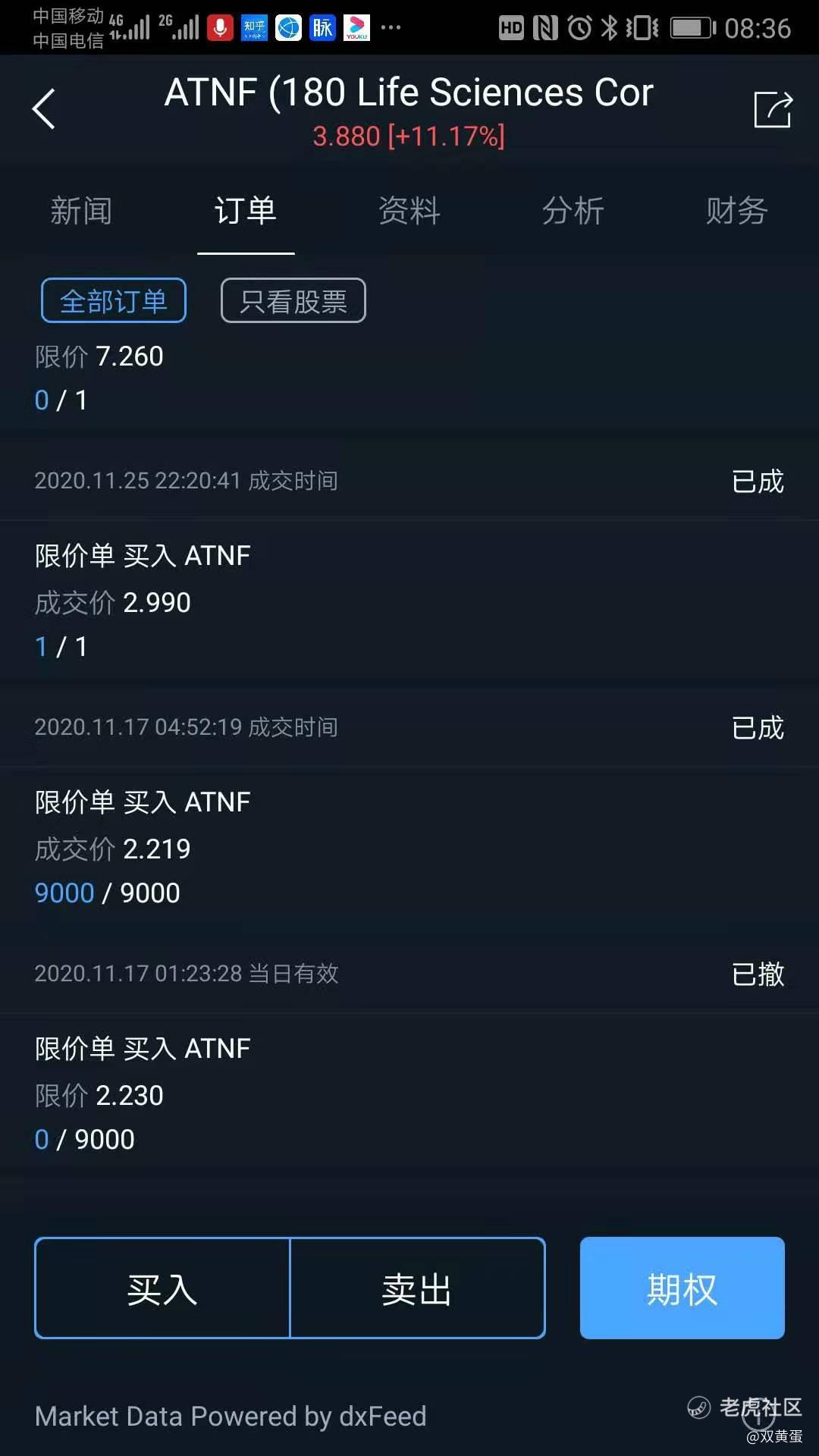Image resolution: width=819 pixels, height=1456 pixels.
Task: Go back using the top-left arrow
Action: (x=44, y=109)
